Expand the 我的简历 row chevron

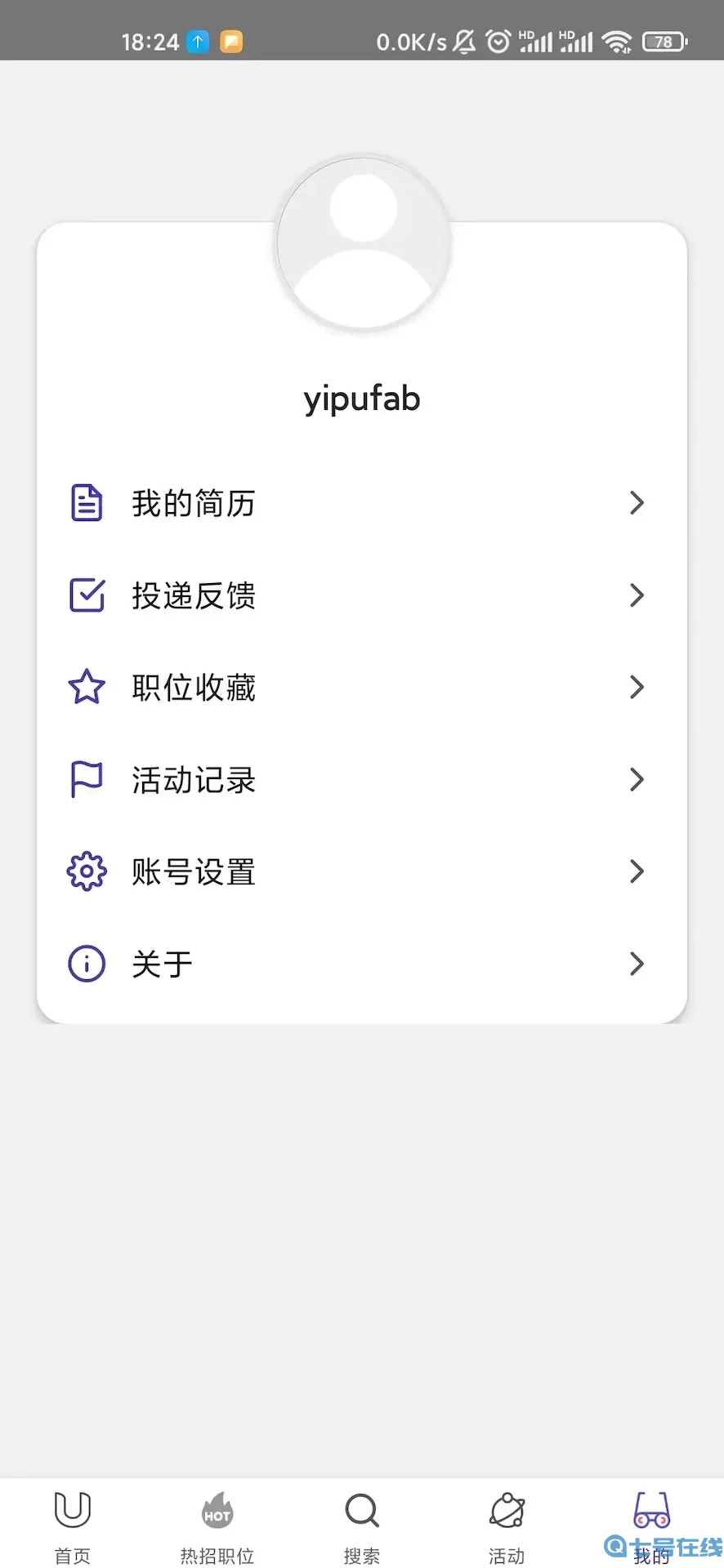pos(637,503)
